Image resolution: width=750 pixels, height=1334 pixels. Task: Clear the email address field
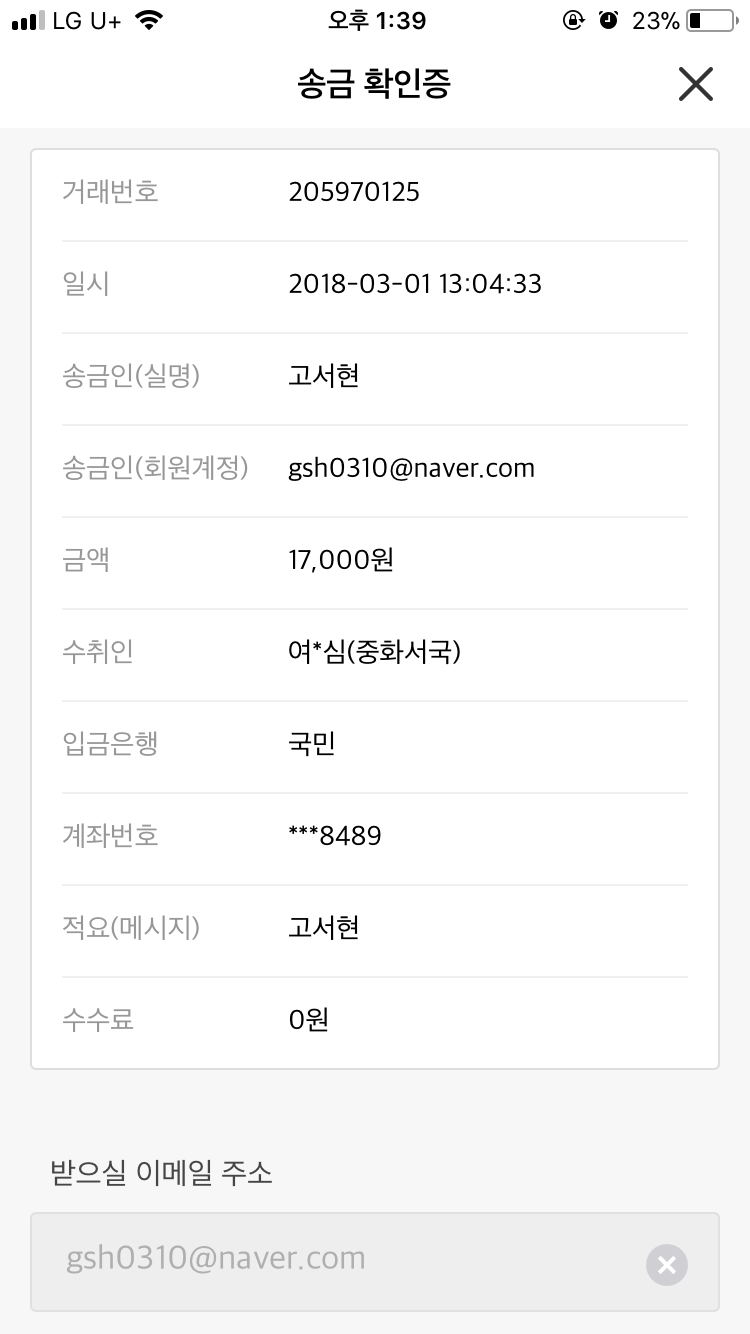[667, 1265]
